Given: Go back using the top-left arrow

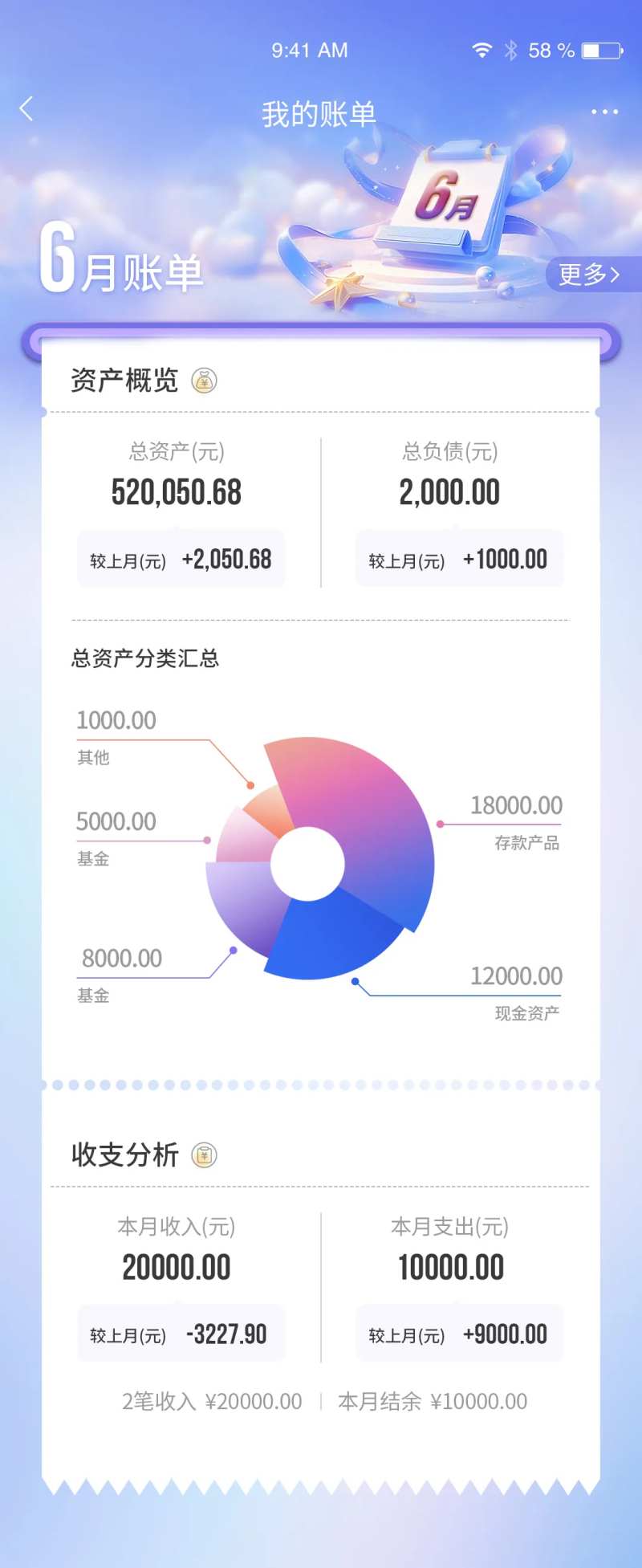Looking at the screenshot, I should point(26,108).
